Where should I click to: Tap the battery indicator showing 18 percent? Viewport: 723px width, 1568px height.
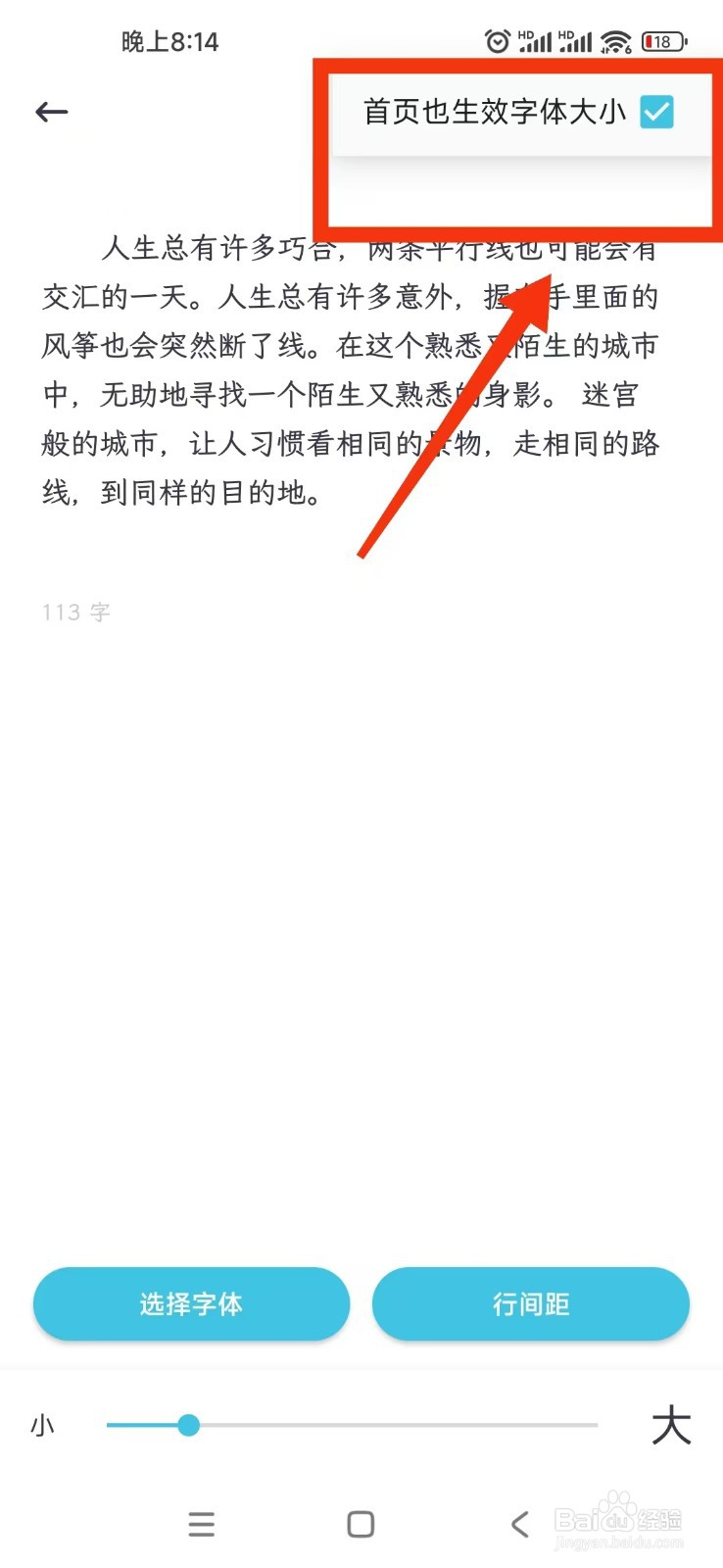pyautogui.click(x=661, y=41)
